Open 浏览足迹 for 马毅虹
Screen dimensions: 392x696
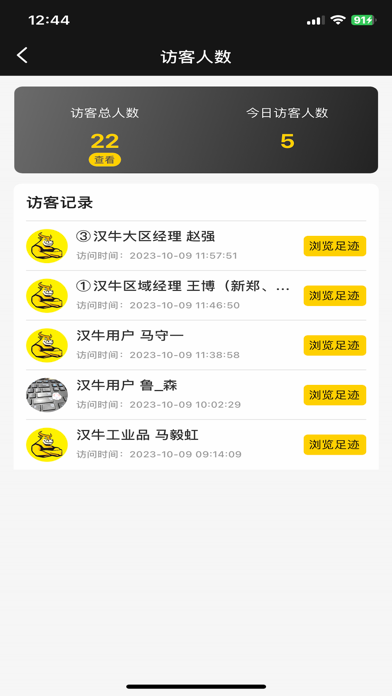[335, 445]
